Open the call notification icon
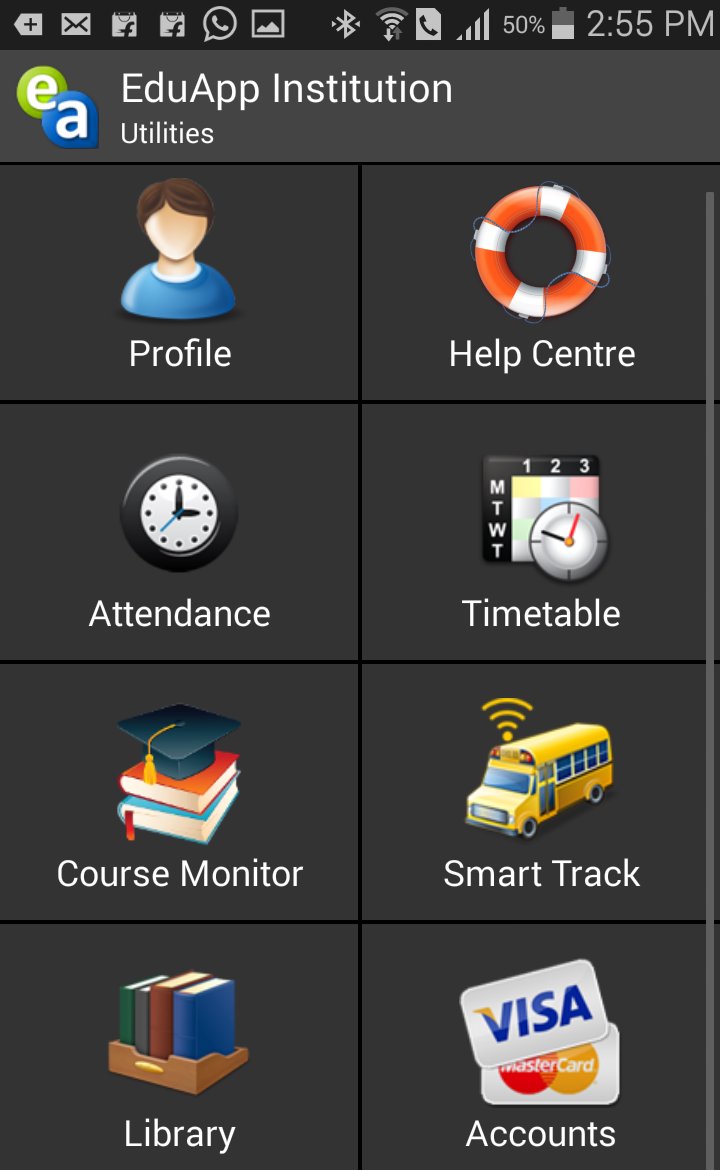This screenshot has width=720, height=1170. pyautogui.click(x=433, y=23)
